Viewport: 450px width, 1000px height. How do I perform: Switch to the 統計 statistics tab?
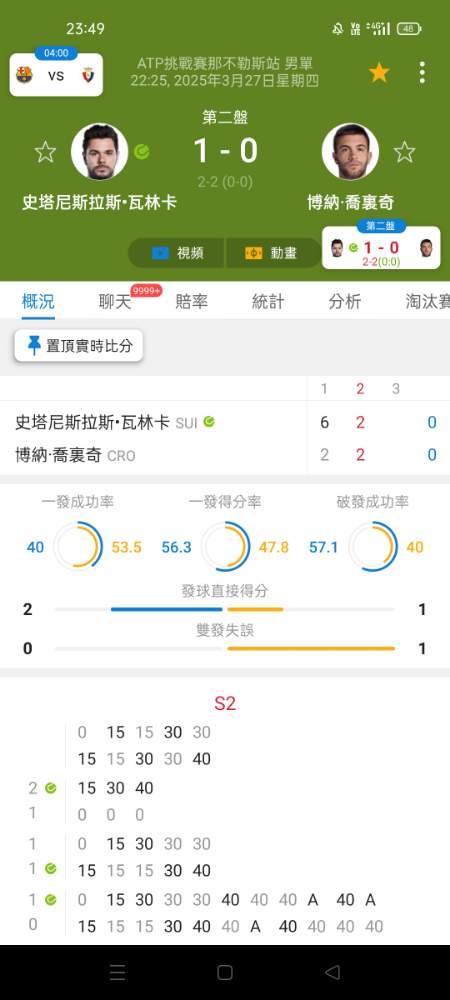click(268, 302)
